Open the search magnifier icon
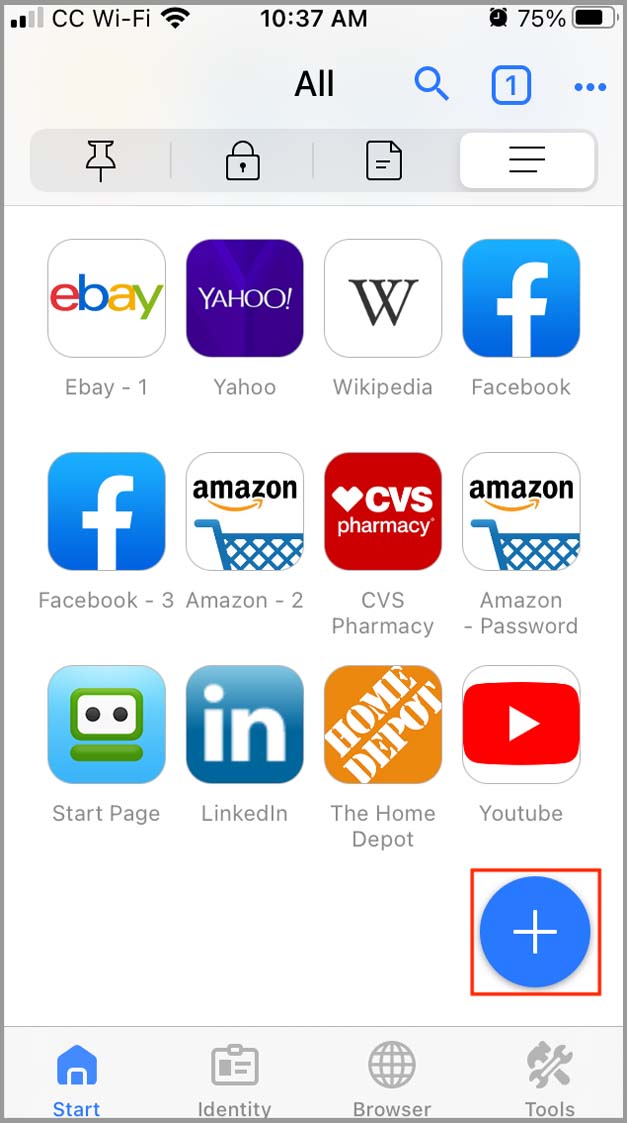Image resolution: width=627 pixels, height=1123 pixels. coord(431,85)
